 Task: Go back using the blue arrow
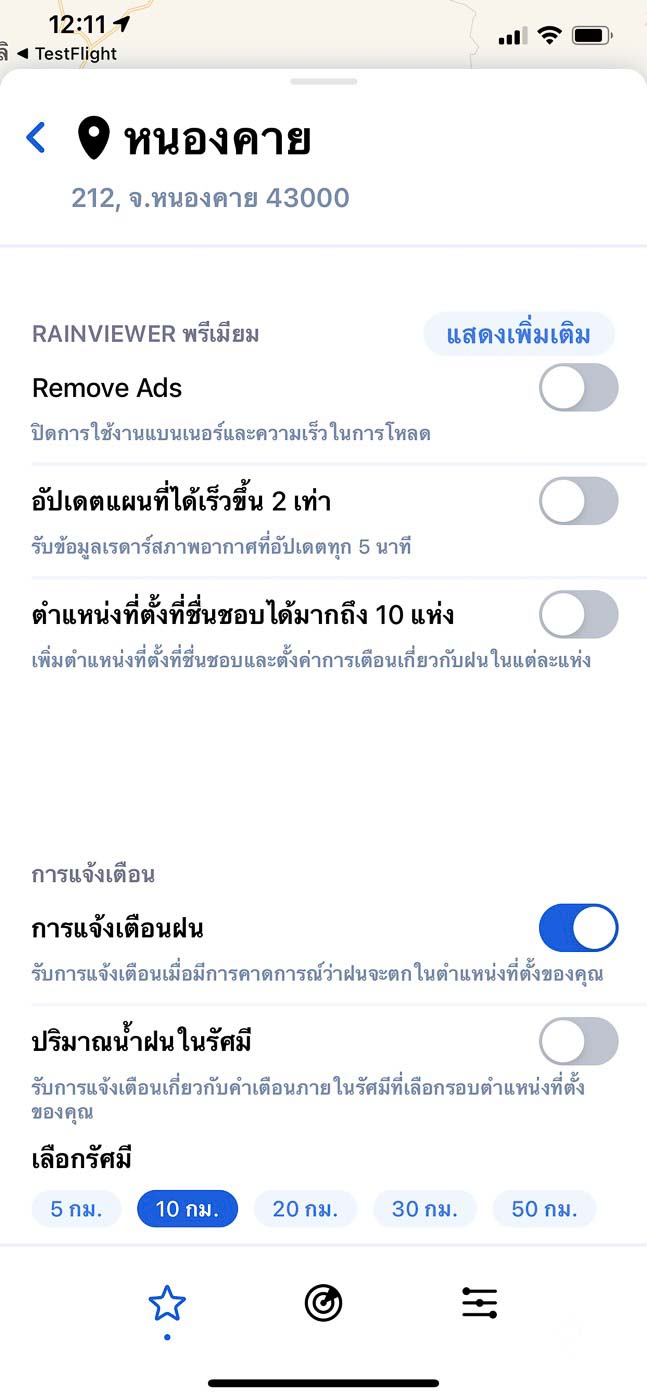(x=36, y=138)
